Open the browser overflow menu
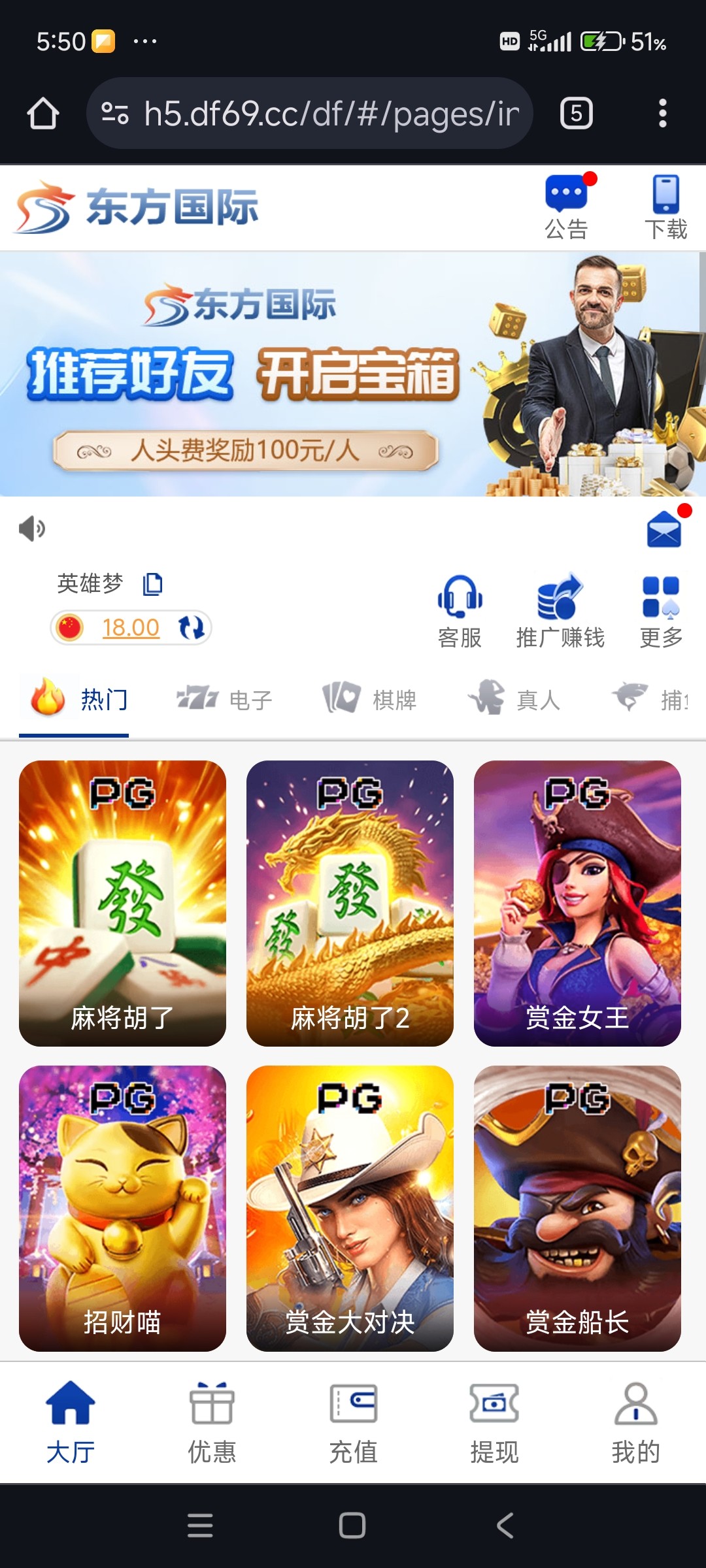The image size is (706, 1568). pyautogui.click(x=662, y=113)
